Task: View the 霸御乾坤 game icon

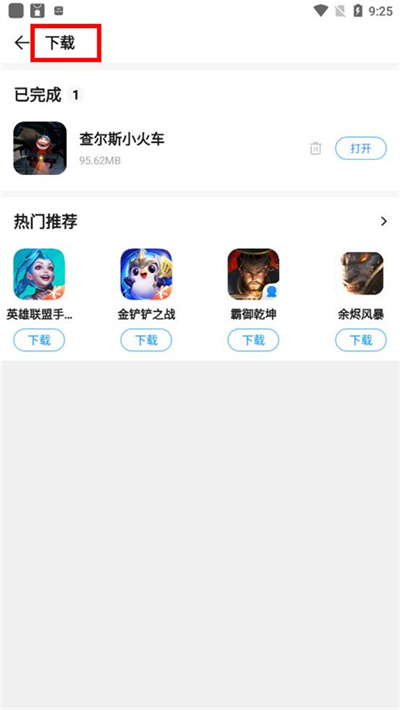Action: pyautogui.click(x=254, y=274)
